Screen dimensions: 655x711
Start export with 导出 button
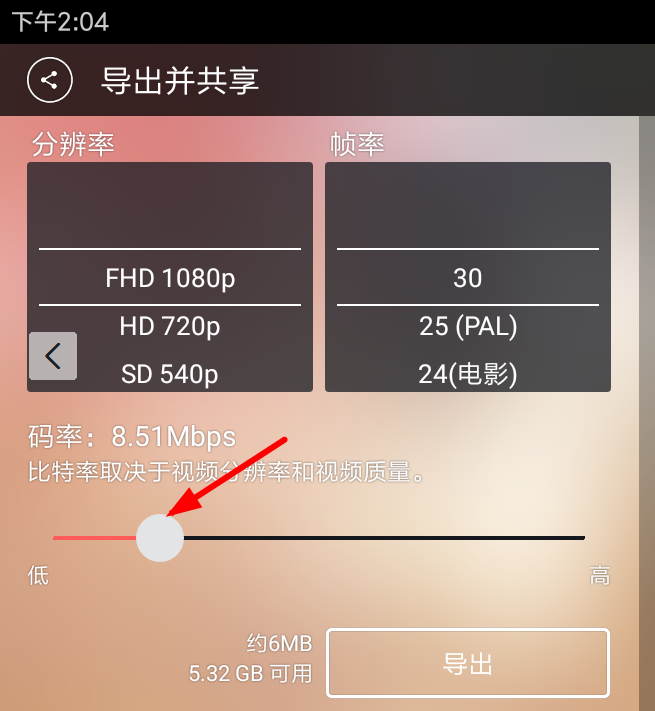[467, 664]
